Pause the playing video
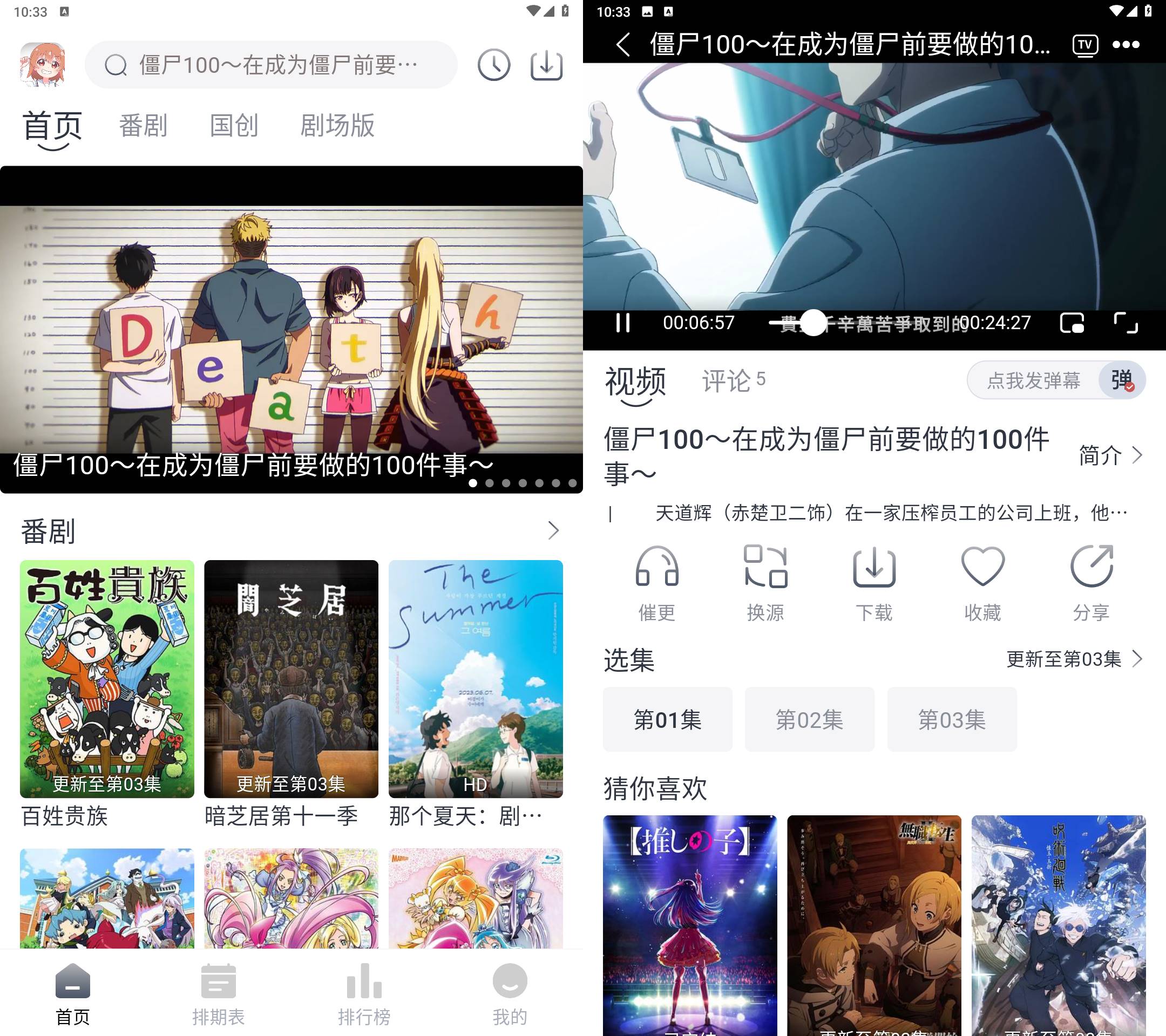Image resolution: width=1166 pixels, height=1036 pixels. [x=623, y=323]
